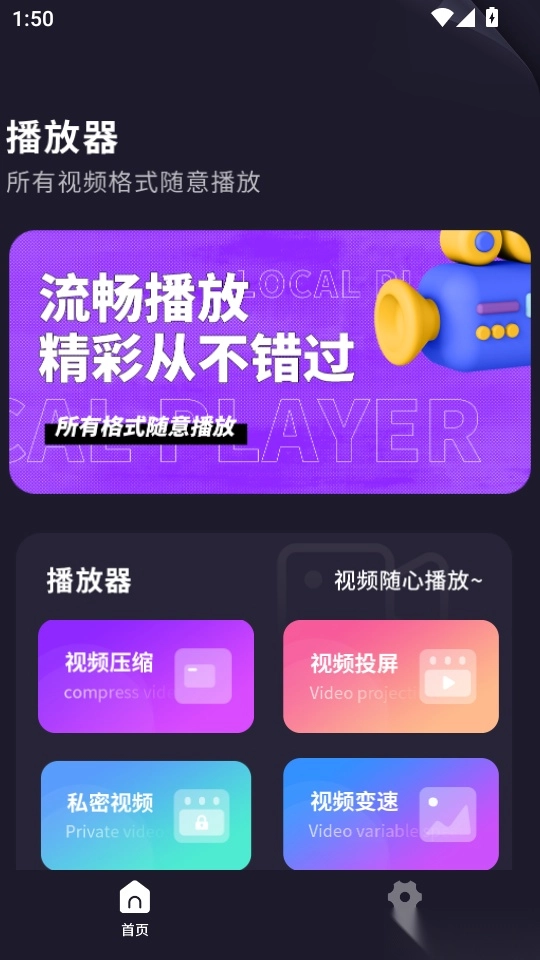The height and width of the screenshot is (960, 540).
Task: Open the 视频投屏 video projection card
Action: point(391,676)
